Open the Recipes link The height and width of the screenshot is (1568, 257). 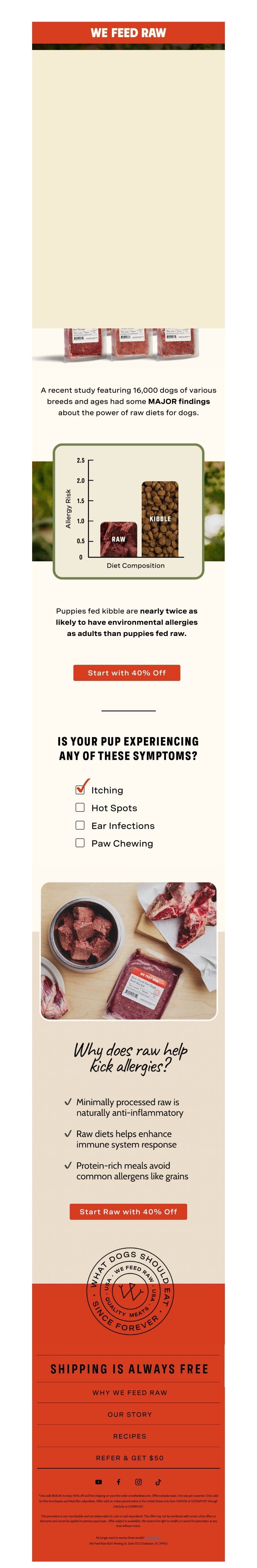tap(129, 1436)
